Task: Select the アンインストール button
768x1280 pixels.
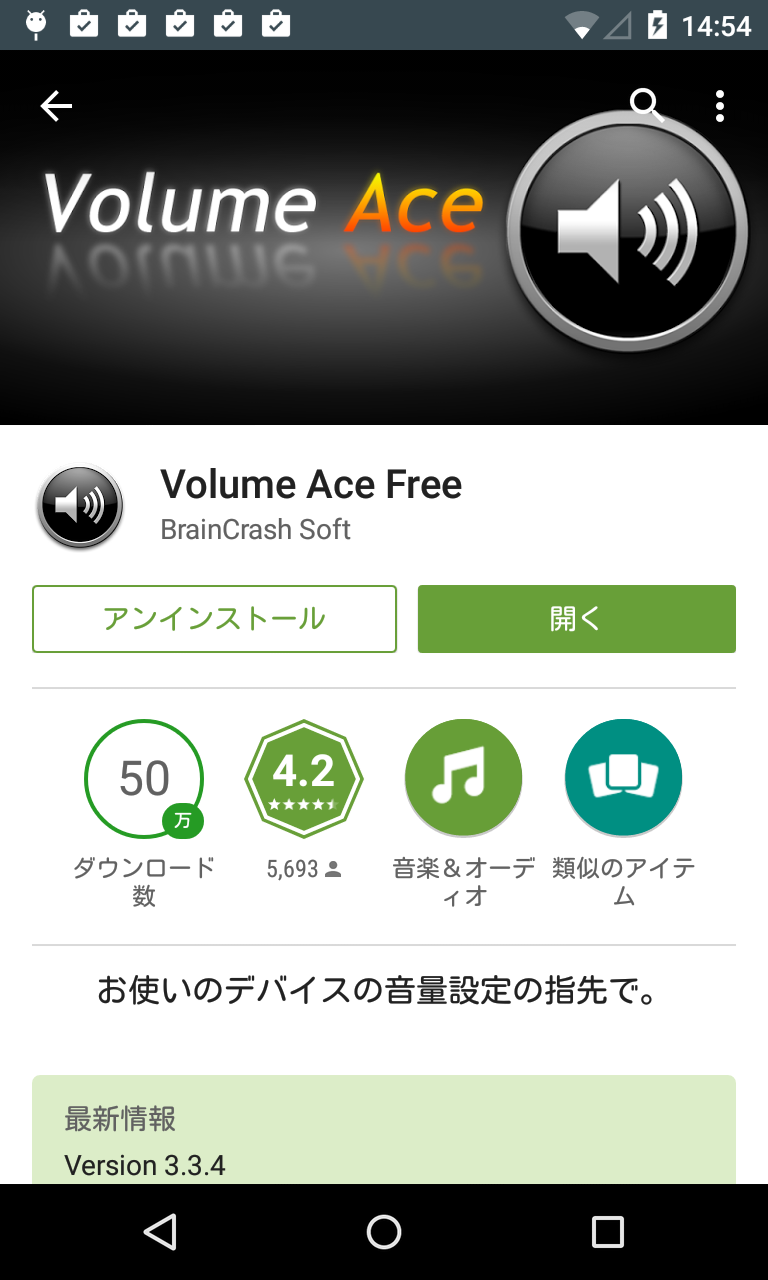Action: pos(214,618)
